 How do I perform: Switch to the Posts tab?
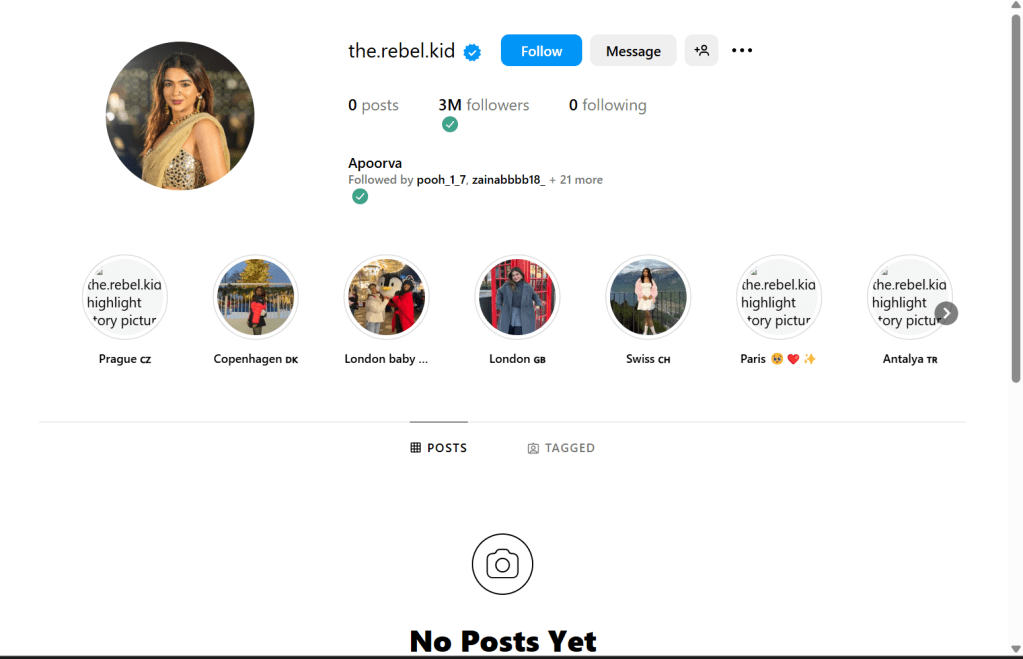tap(439, 448)
